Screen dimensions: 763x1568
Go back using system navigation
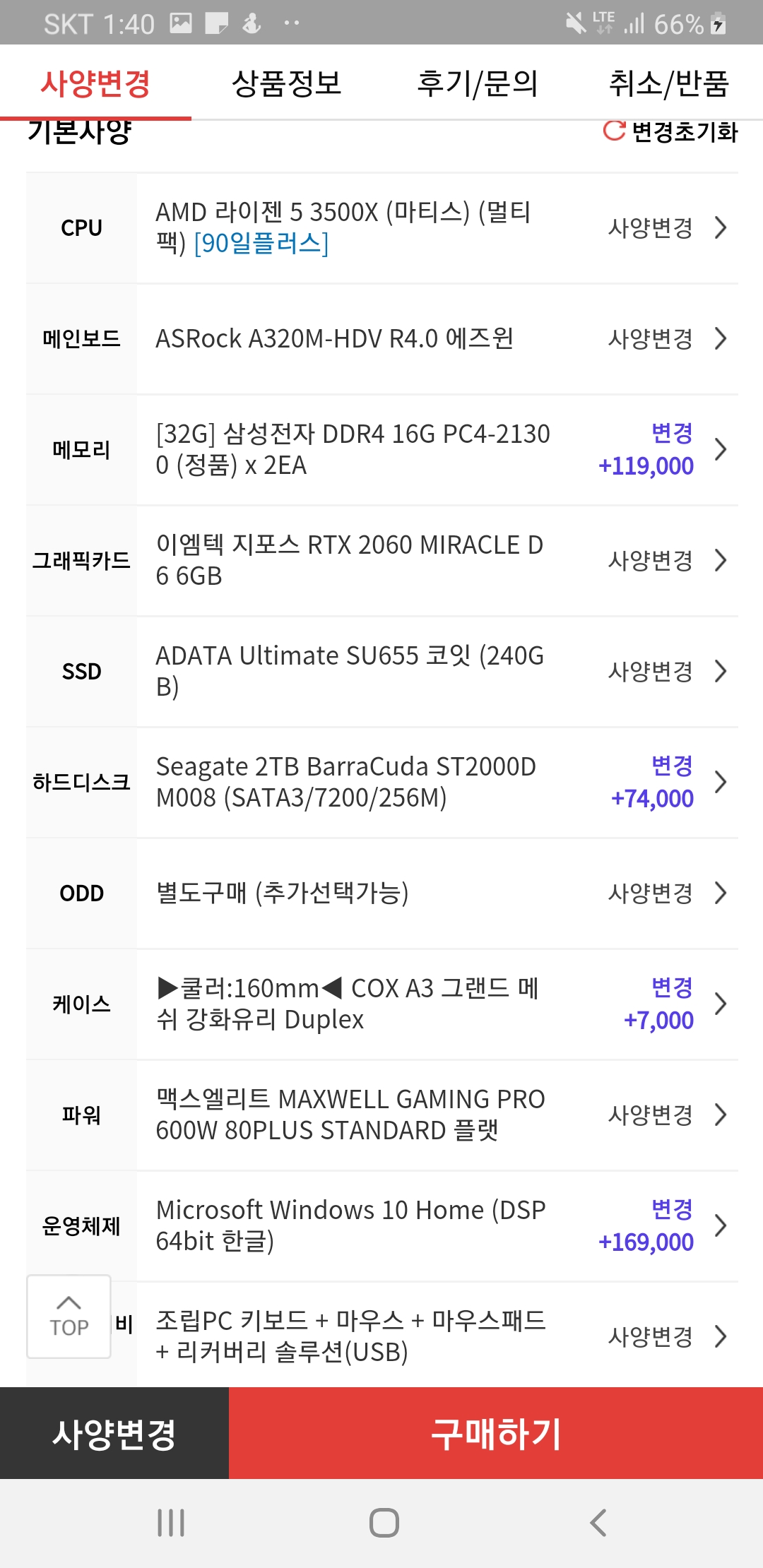598,1523
